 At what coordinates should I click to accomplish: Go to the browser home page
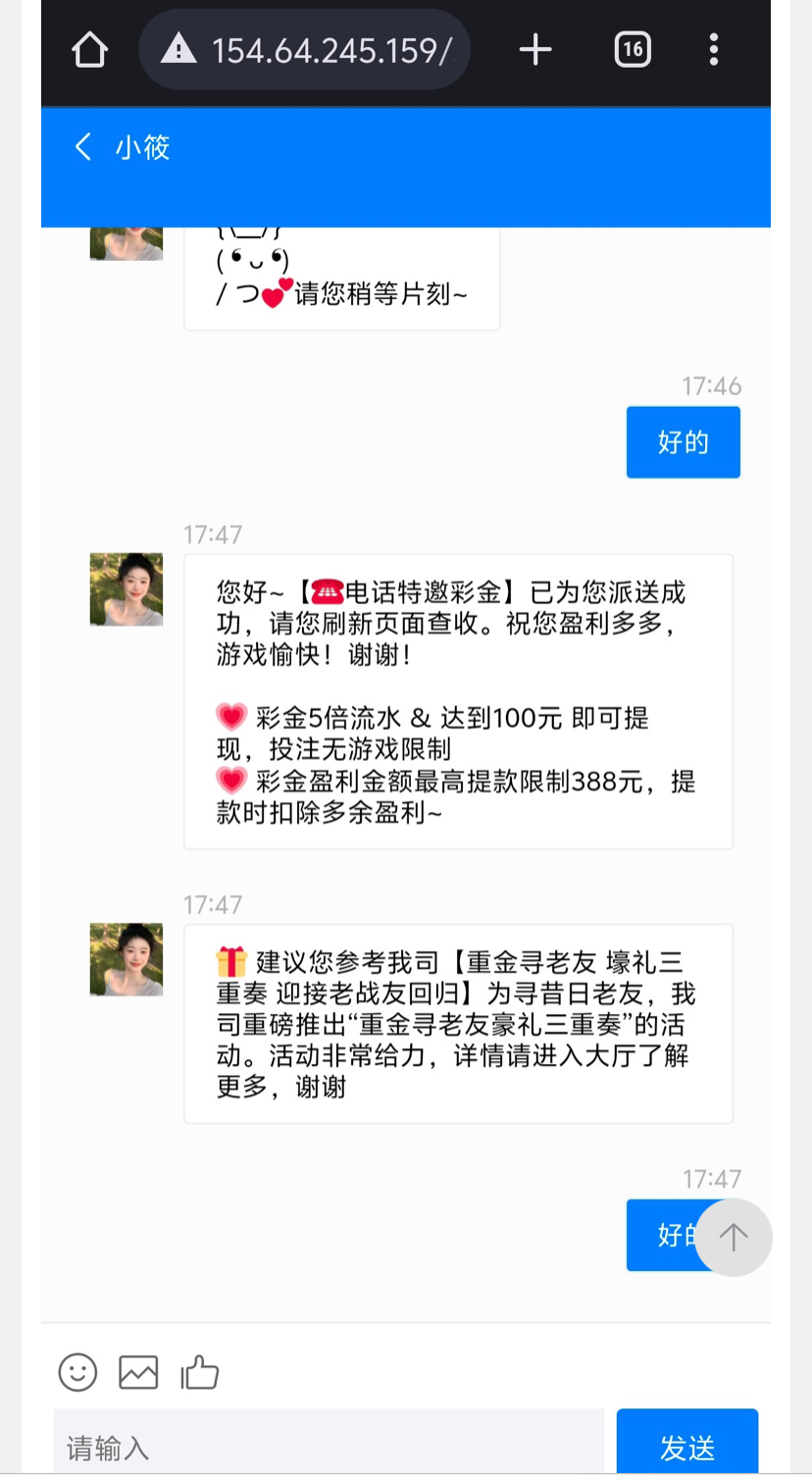[x=89, y=49]
